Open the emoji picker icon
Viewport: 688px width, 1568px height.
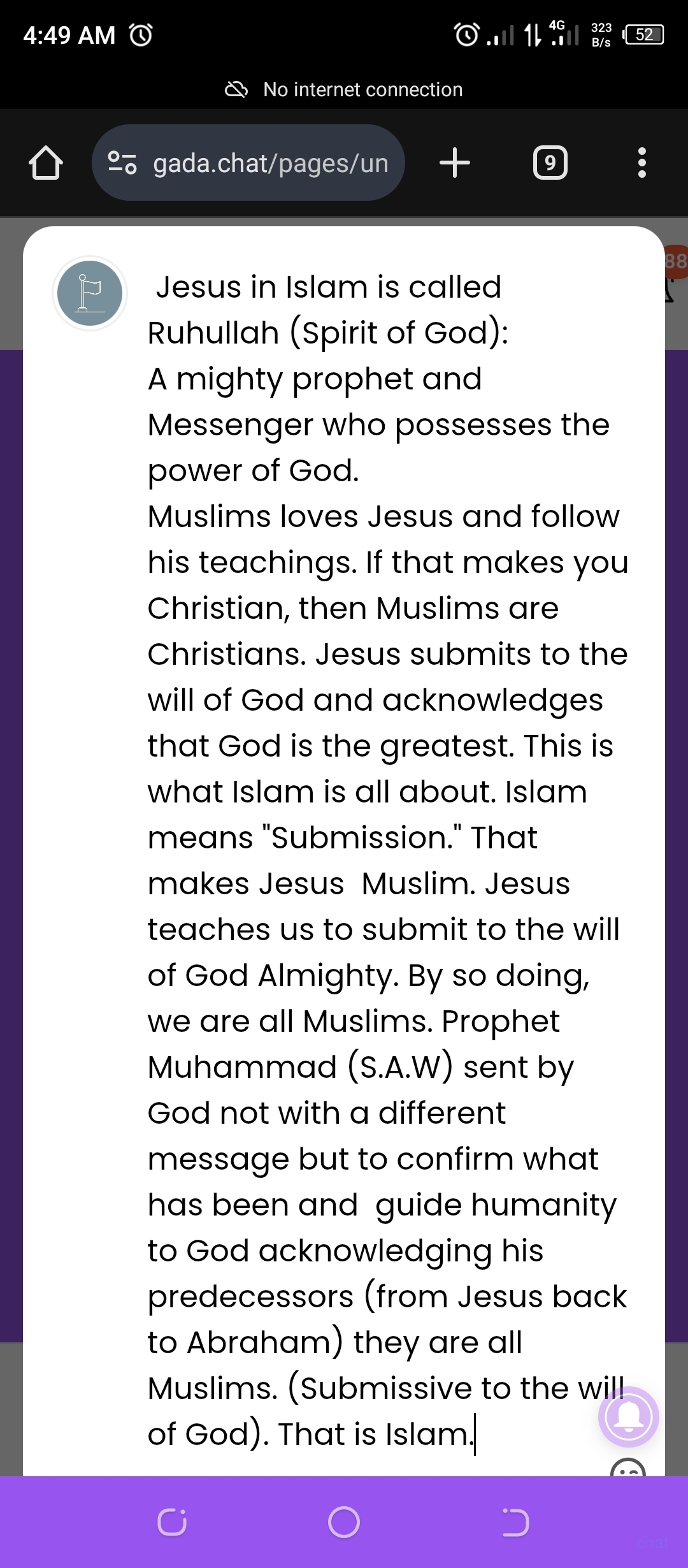coord(628,1469)
